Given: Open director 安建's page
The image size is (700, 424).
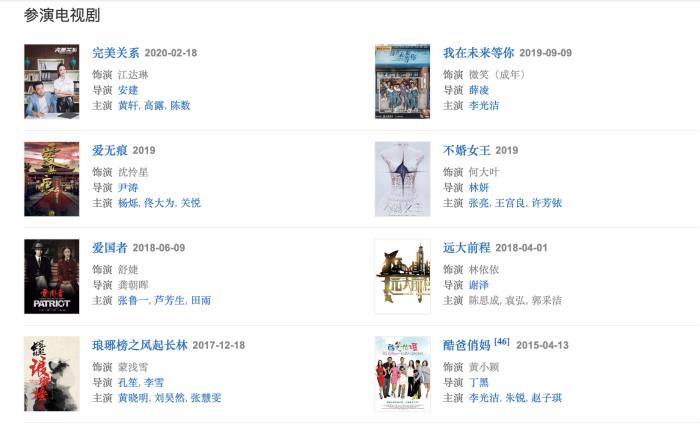Looking at the screenshot, I should [x=127, y=90].
